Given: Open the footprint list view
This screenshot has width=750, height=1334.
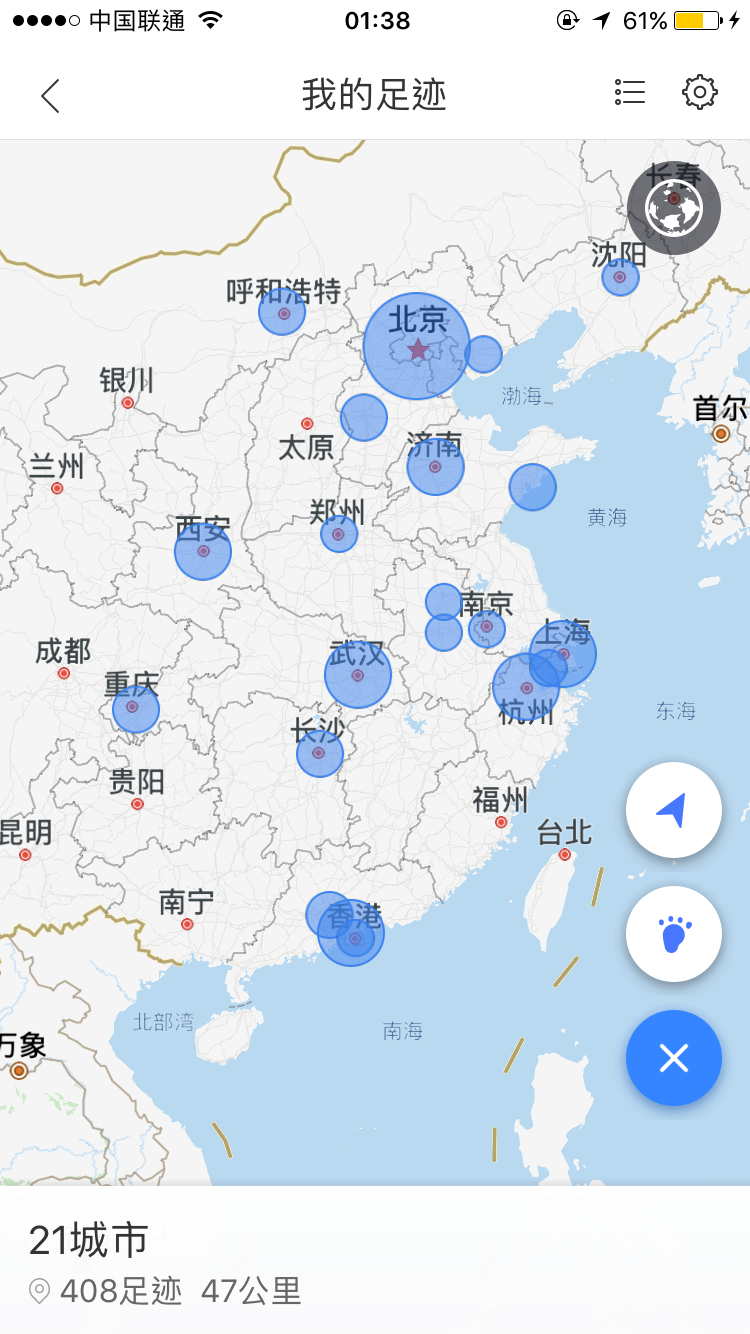Looking at the screenshot, I should tap(630, 91).
